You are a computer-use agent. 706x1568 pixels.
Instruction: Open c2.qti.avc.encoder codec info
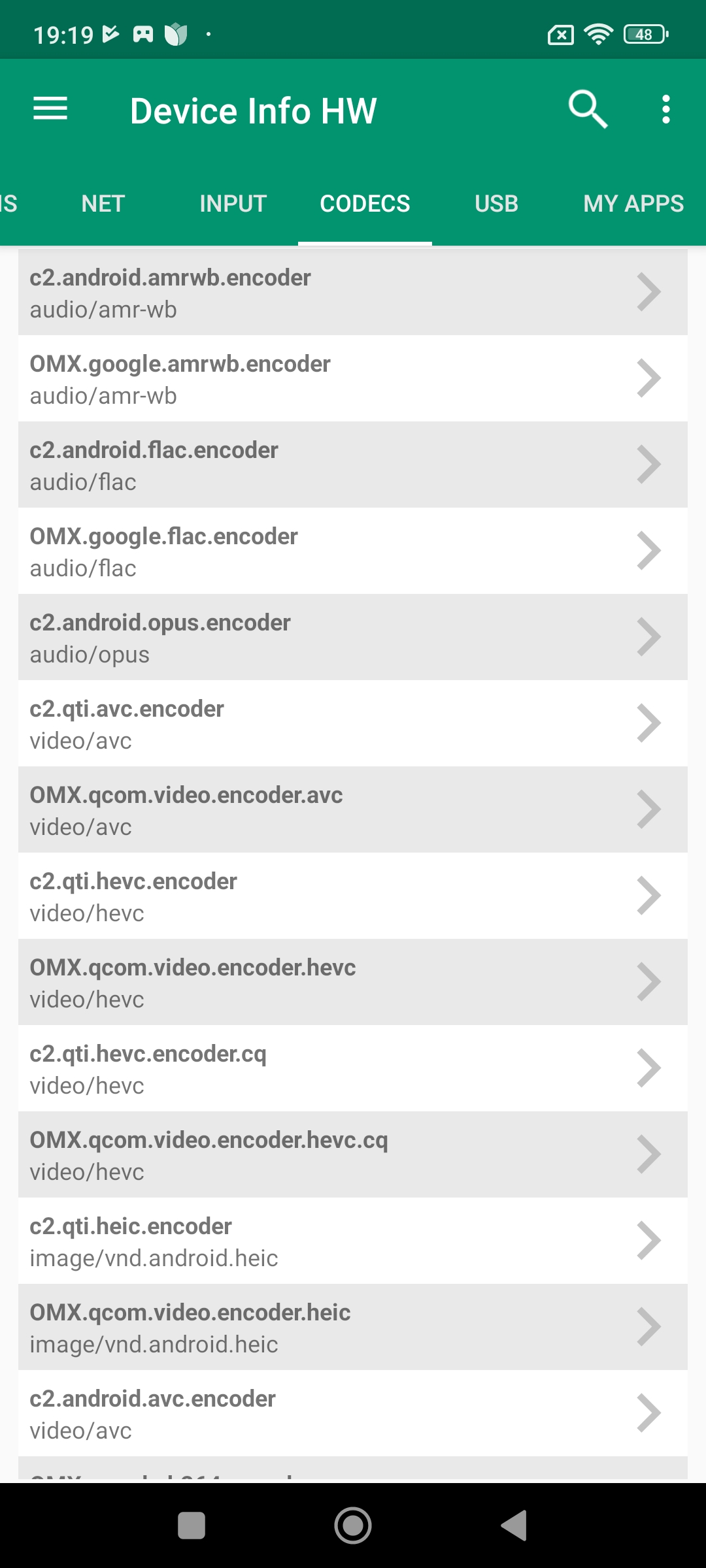(x=353, y=724)
